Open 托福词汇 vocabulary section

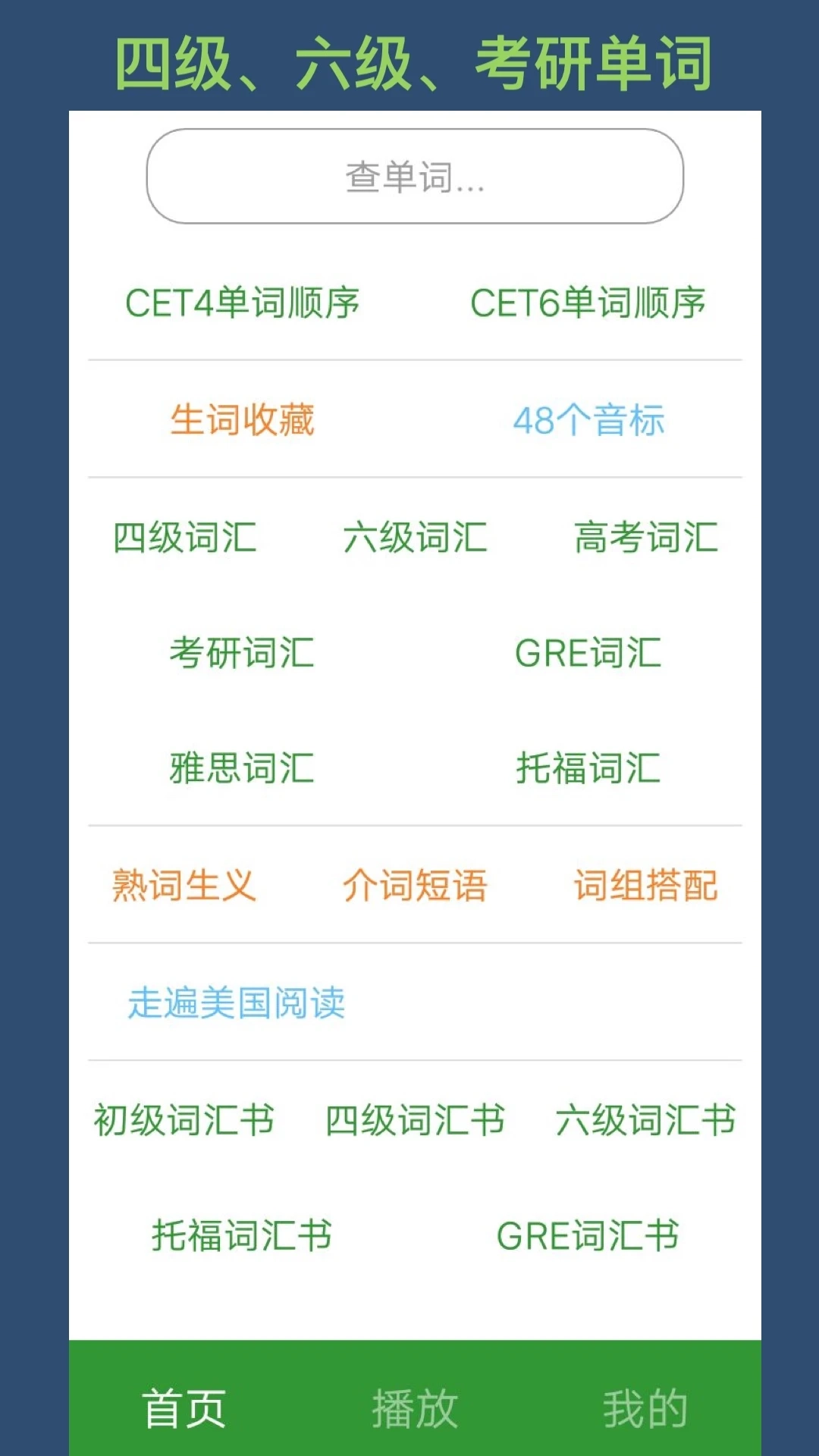[588, 770]
